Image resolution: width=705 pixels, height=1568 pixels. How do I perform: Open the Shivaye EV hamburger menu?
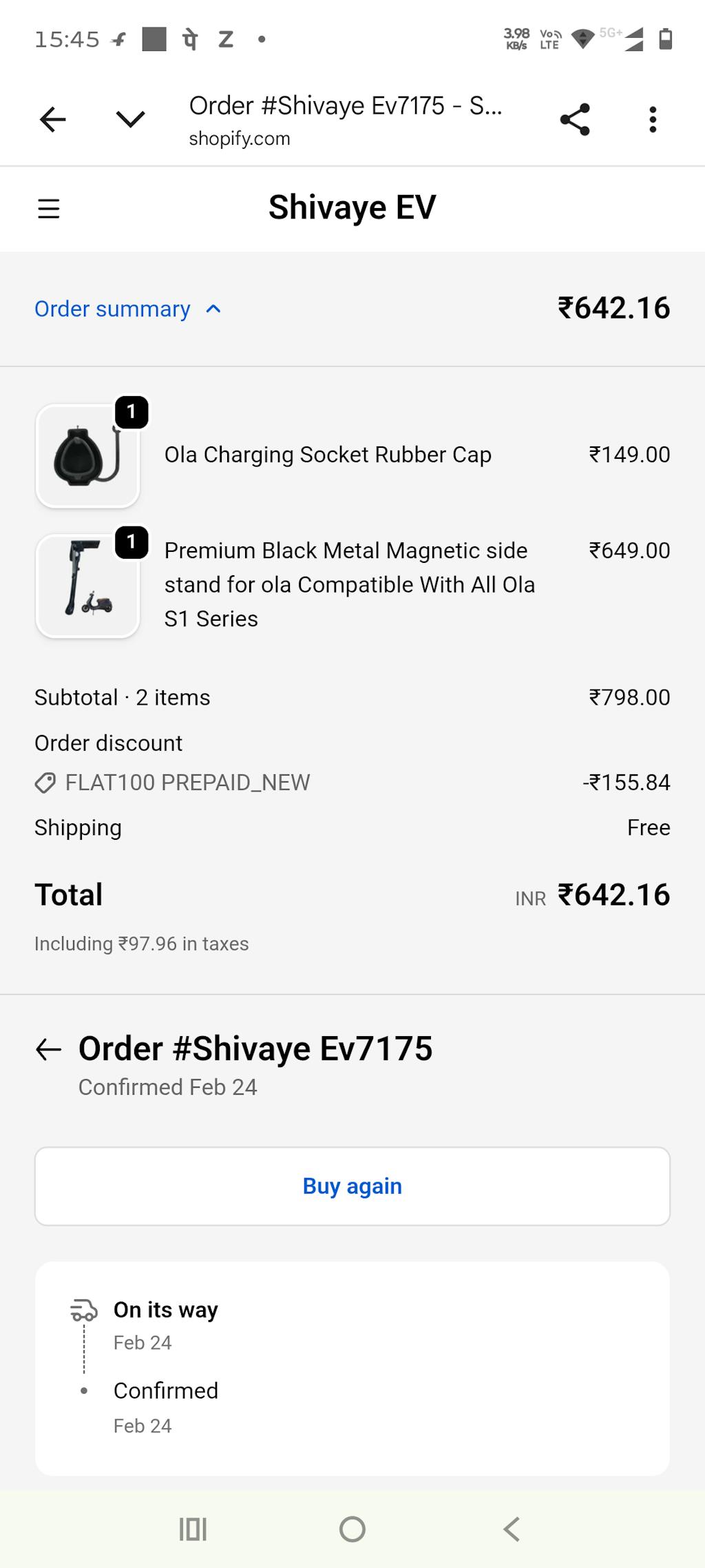click(x=49, y=208)
